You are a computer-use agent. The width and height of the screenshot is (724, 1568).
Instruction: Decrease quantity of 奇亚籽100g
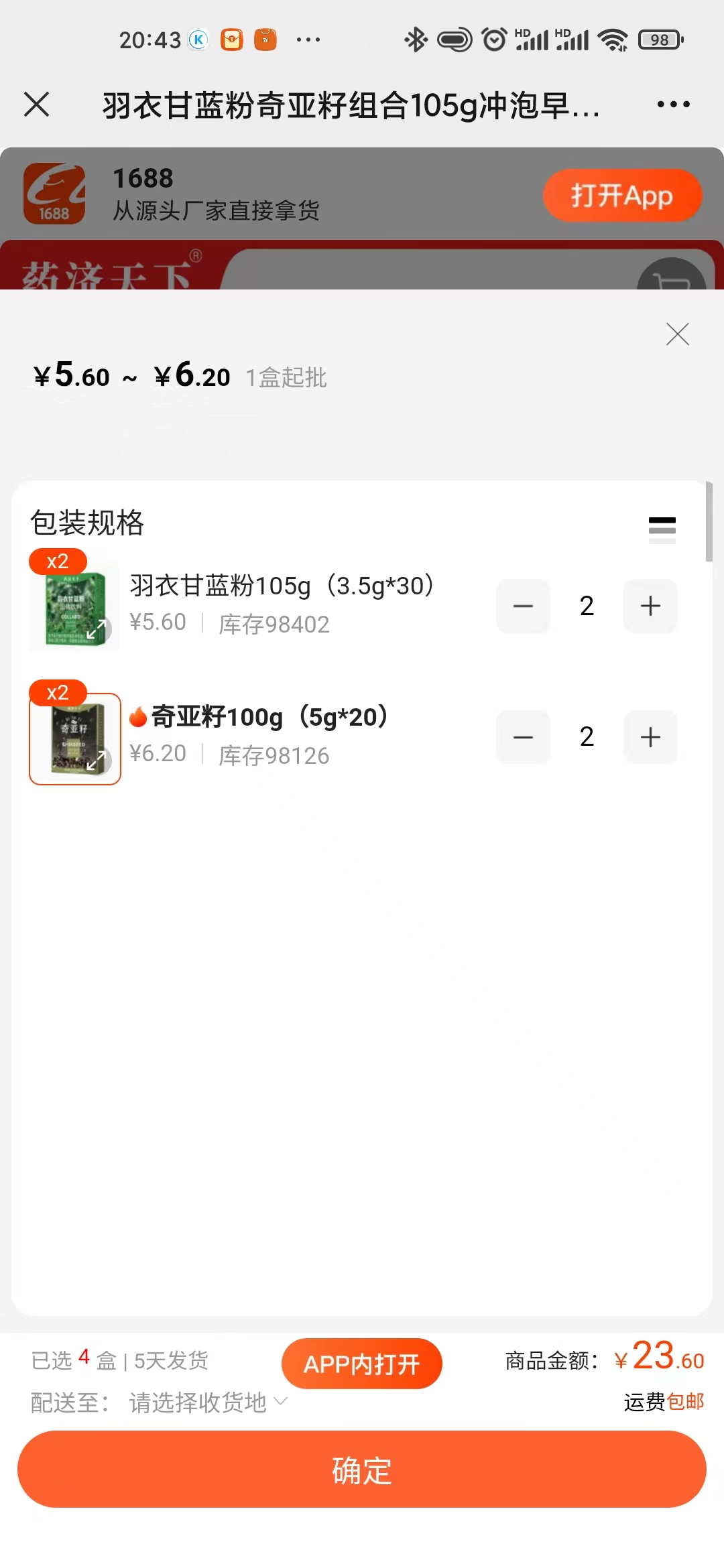(523, 737)
